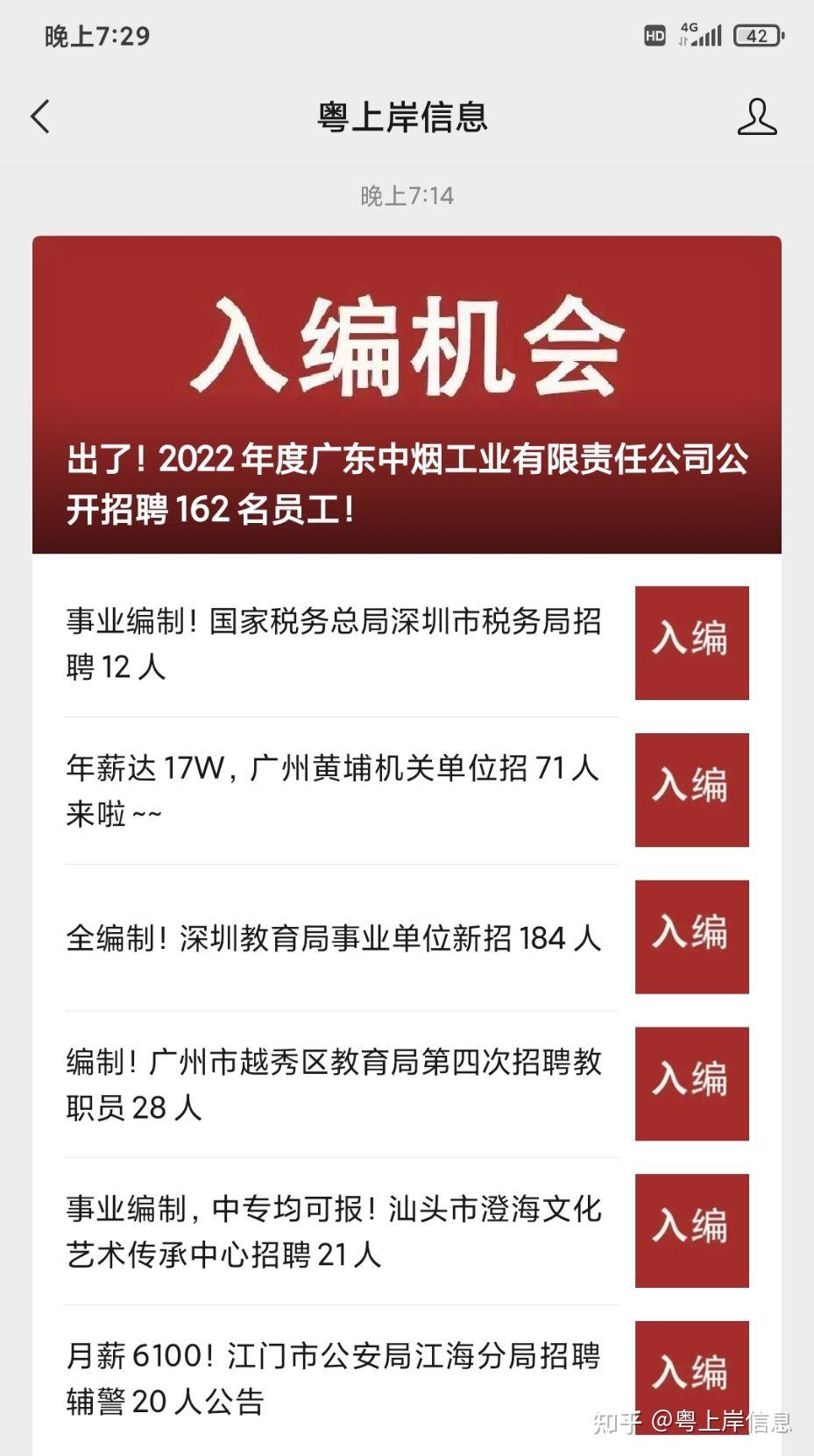The image size is (814, 1456).
Task: Select the 江门市公安局江海分局招聘辅警 article
Action: coord(334,1378)
